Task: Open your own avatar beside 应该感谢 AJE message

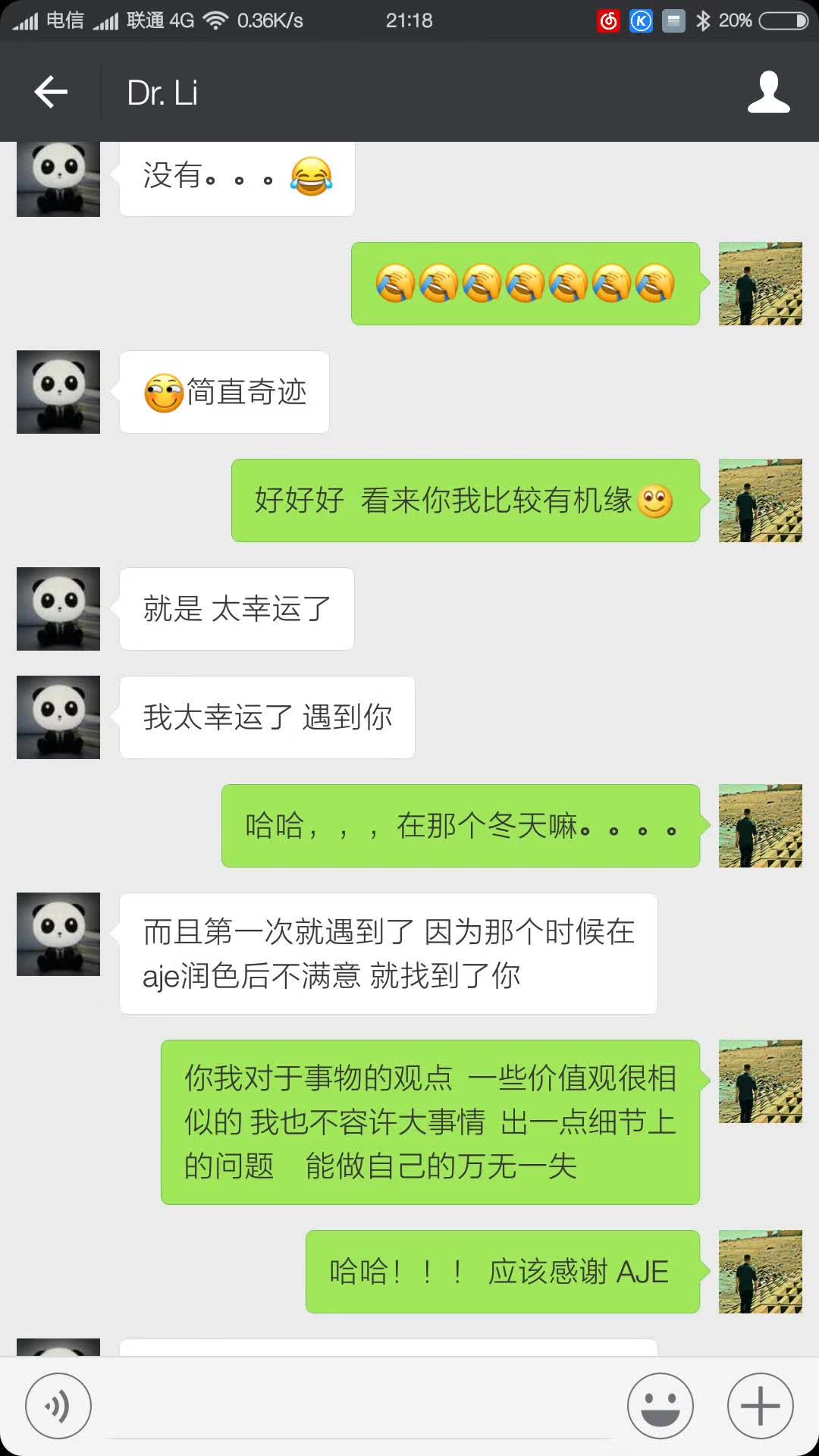Action: coord(760,1272)
